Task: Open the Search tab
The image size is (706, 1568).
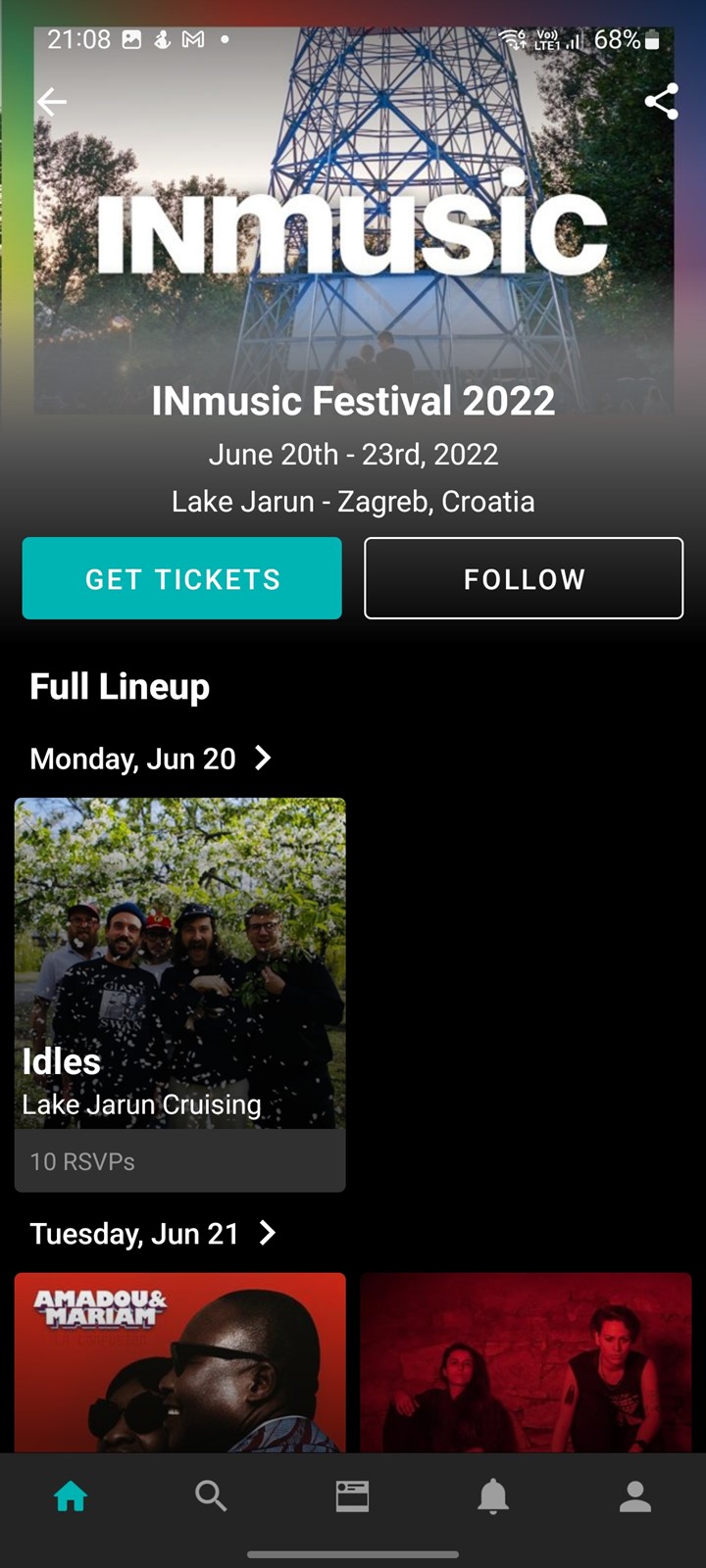Action: click(211, 1496)
